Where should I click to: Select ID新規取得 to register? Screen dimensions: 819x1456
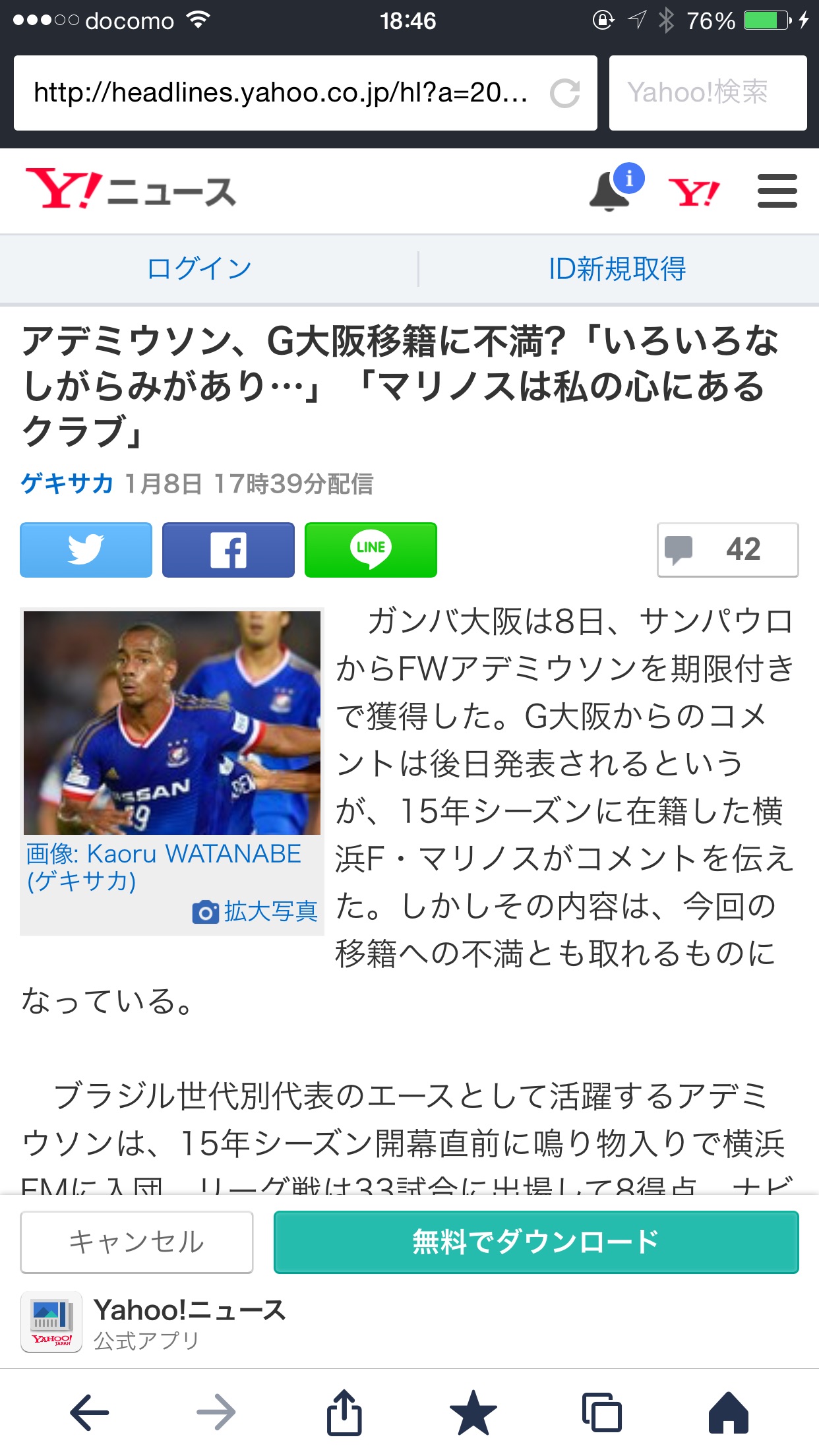617,269
